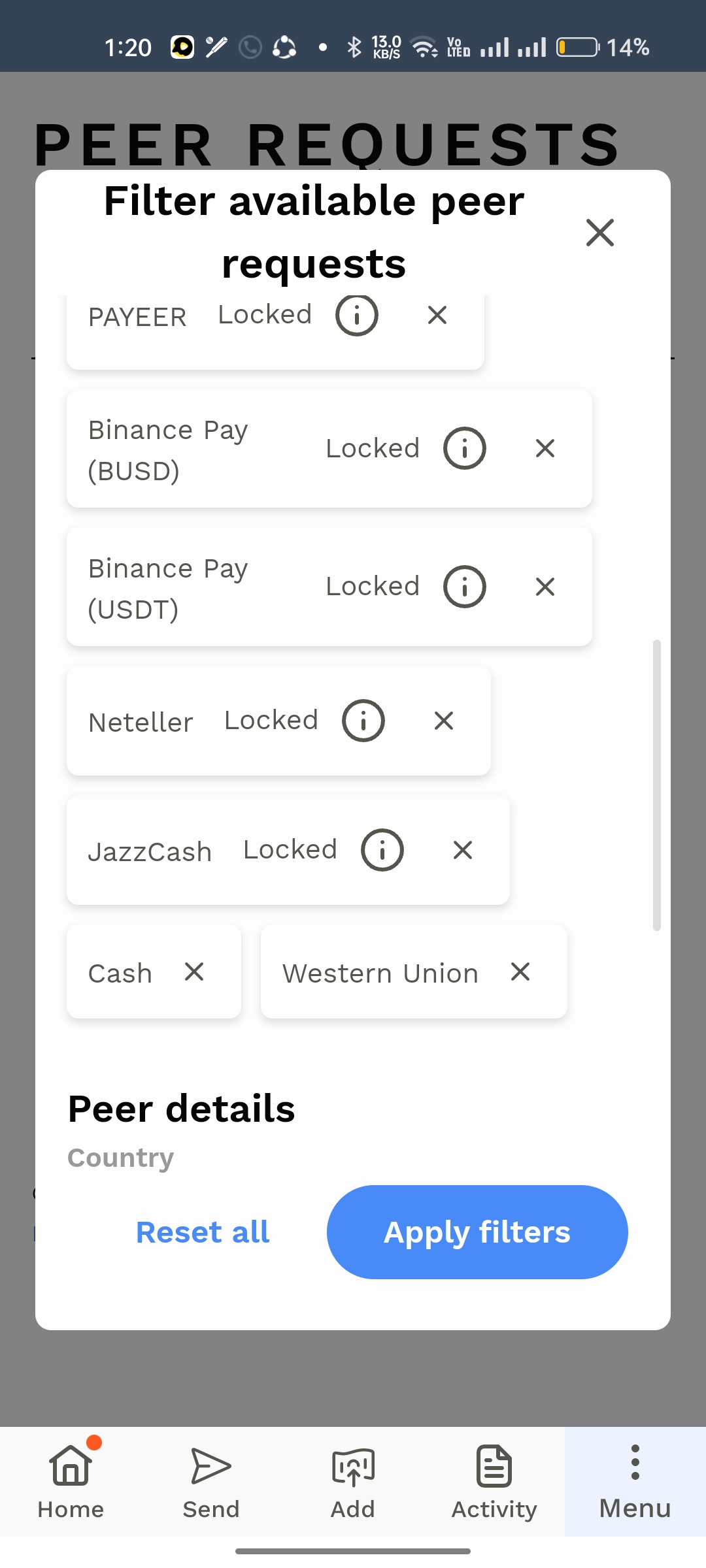Apply filters to peer requests

(477, 1232)
